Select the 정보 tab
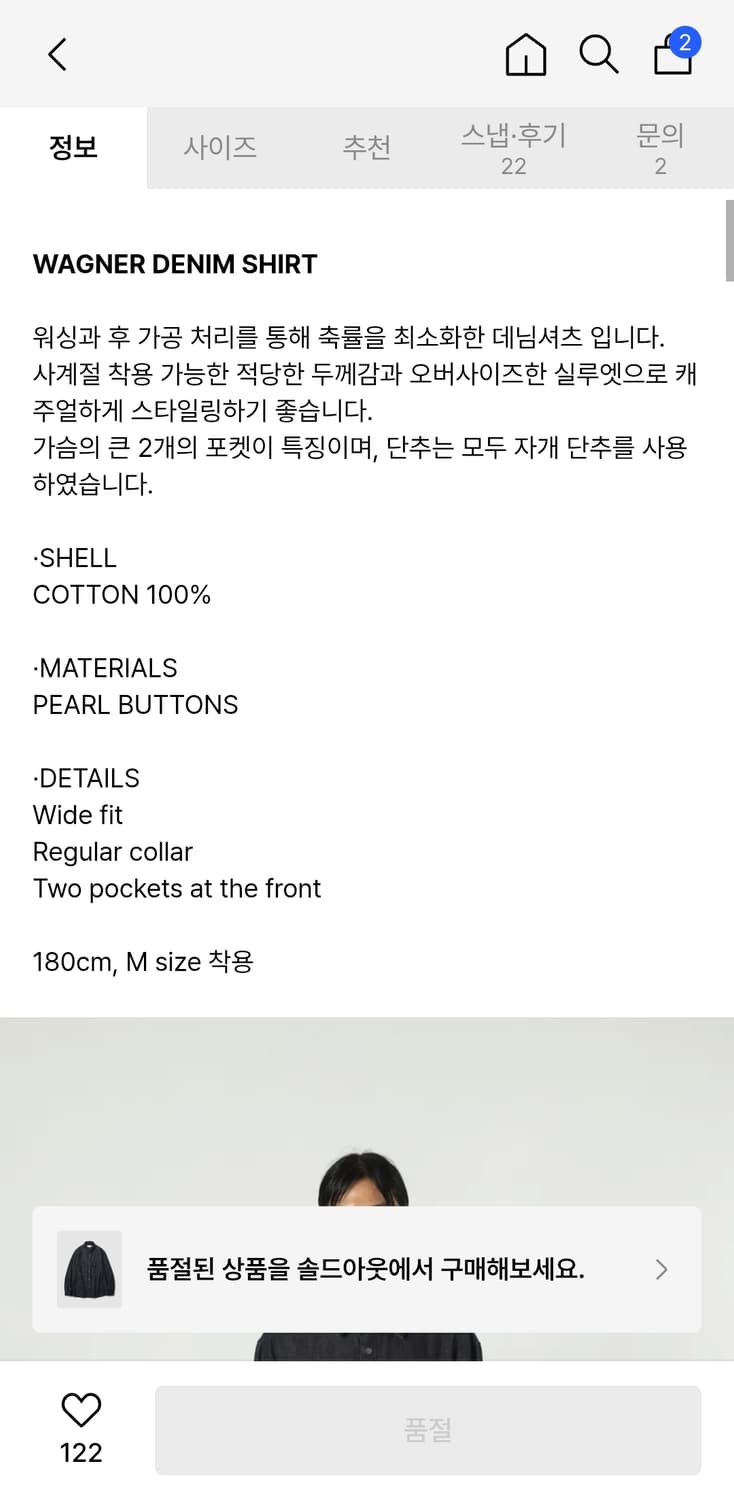Viewport: 734px width, 1500px height. 73,147
